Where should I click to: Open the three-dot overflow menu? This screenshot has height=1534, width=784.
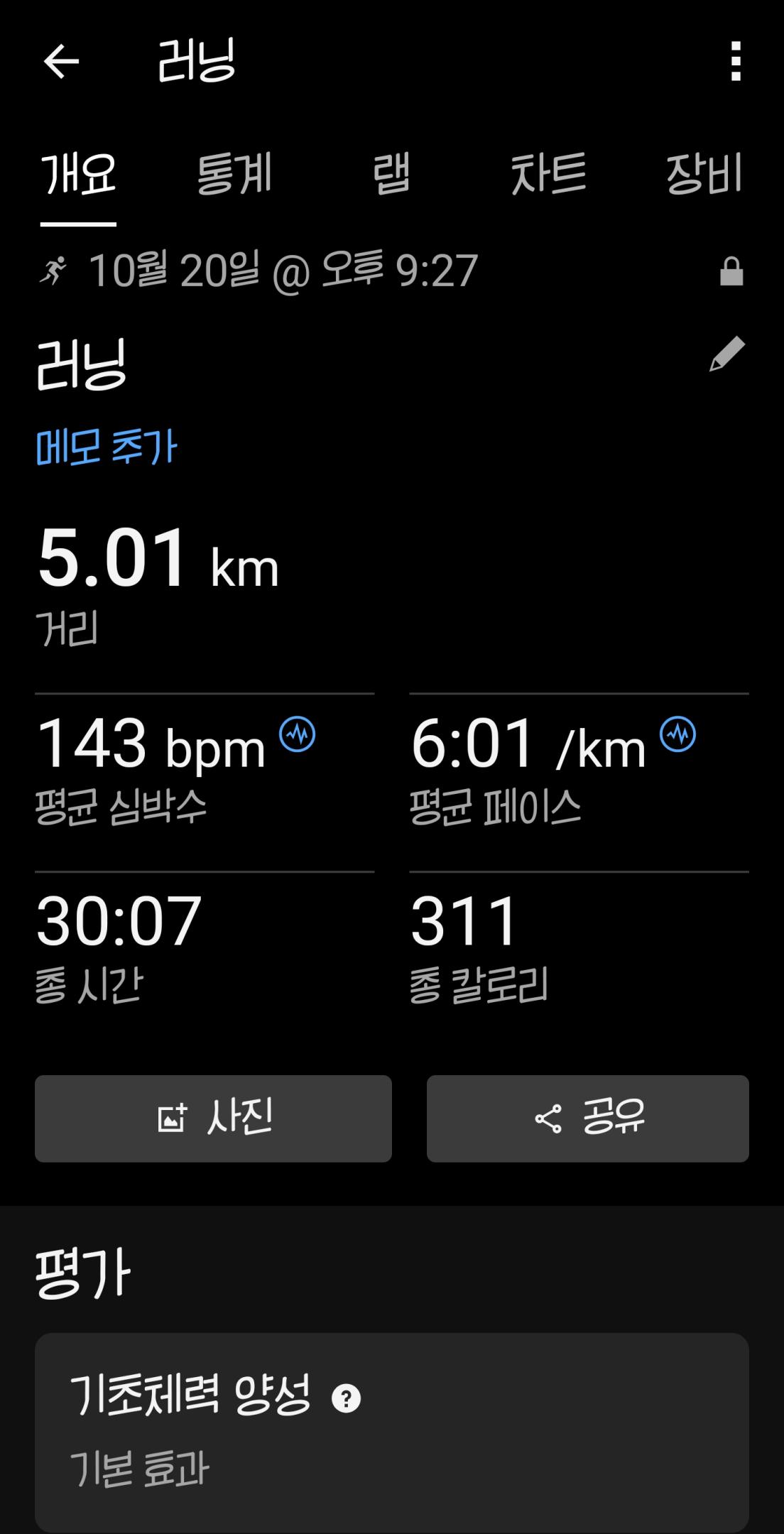click(736, 62)
